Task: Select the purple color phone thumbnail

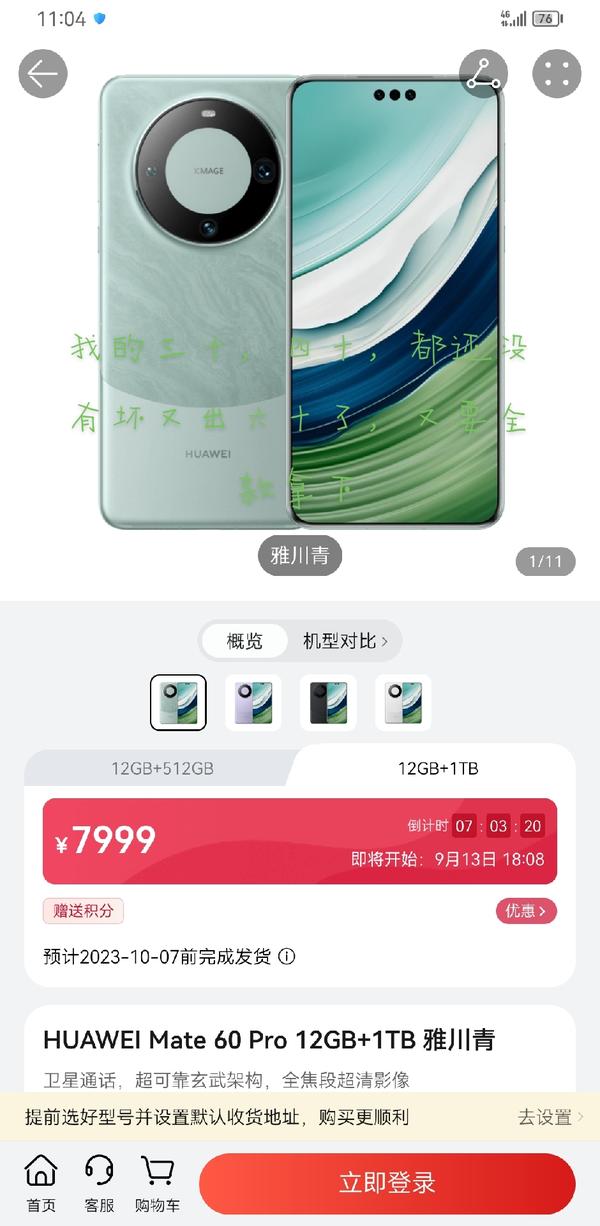Action: click(253, 702)
